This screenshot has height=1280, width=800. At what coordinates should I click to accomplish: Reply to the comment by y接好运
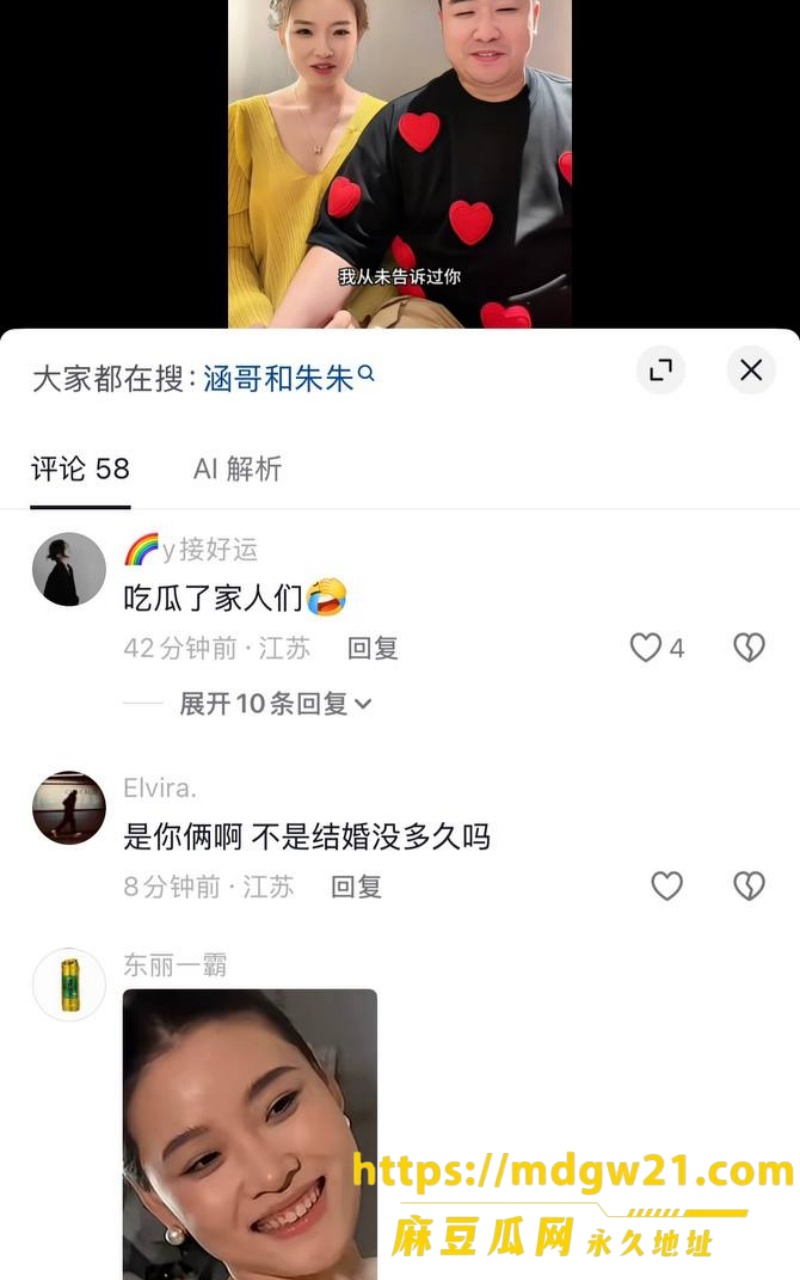coord(372,648)
